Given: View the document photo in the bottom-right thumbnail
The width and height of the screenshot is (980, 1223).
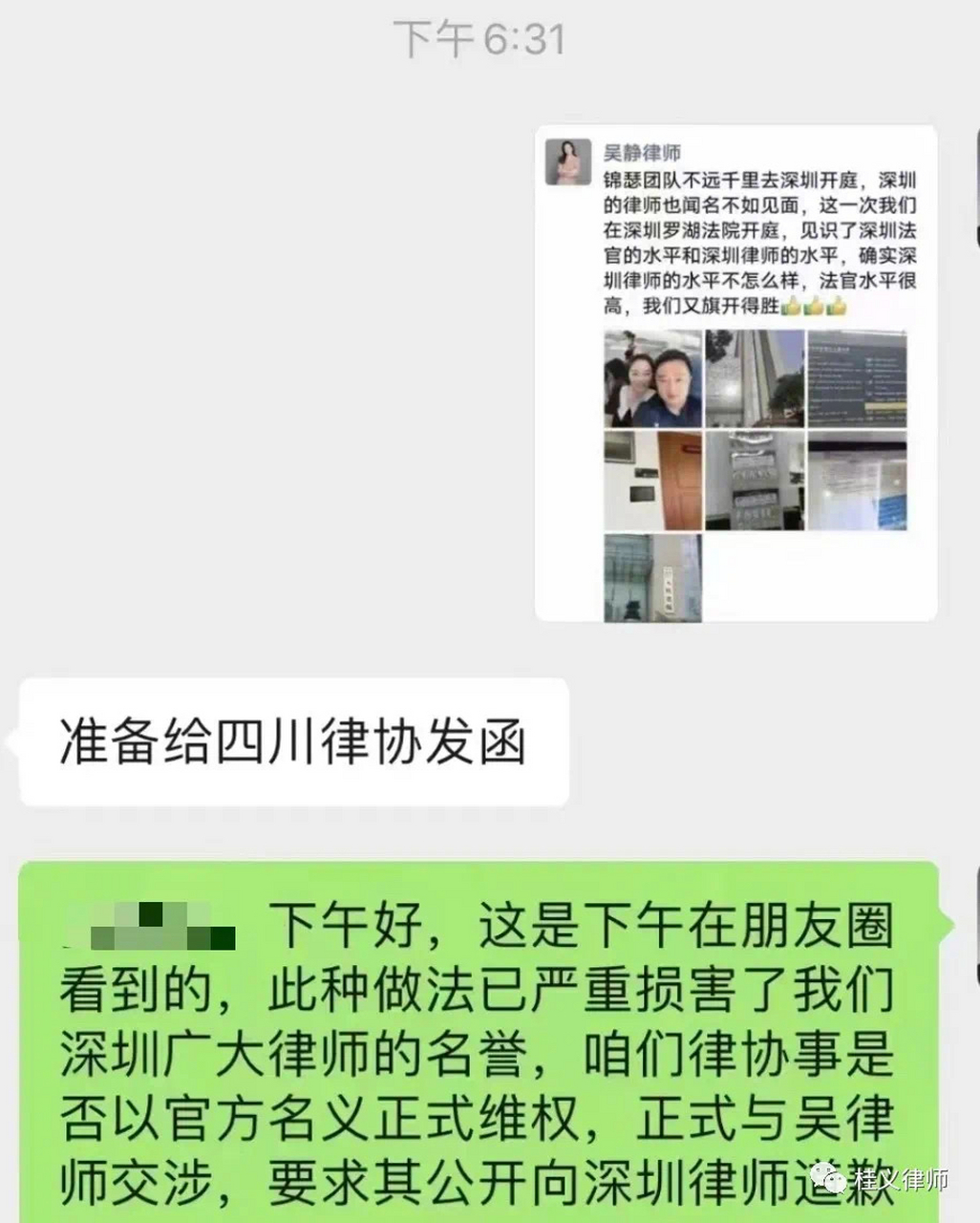Looking at the screenshot, I should tap(855, 478).
